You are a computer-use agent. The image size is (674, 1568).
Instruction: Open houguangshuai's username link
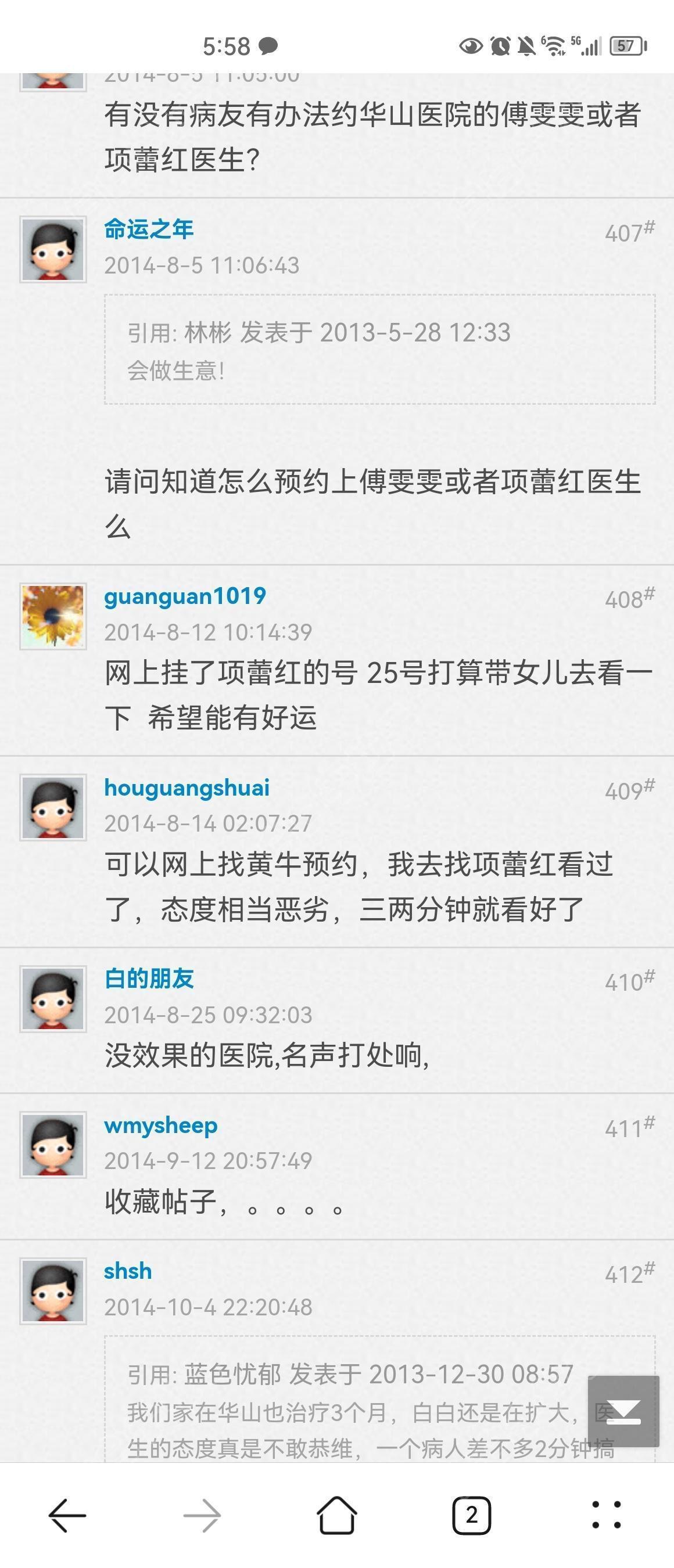tap(187, 787)
